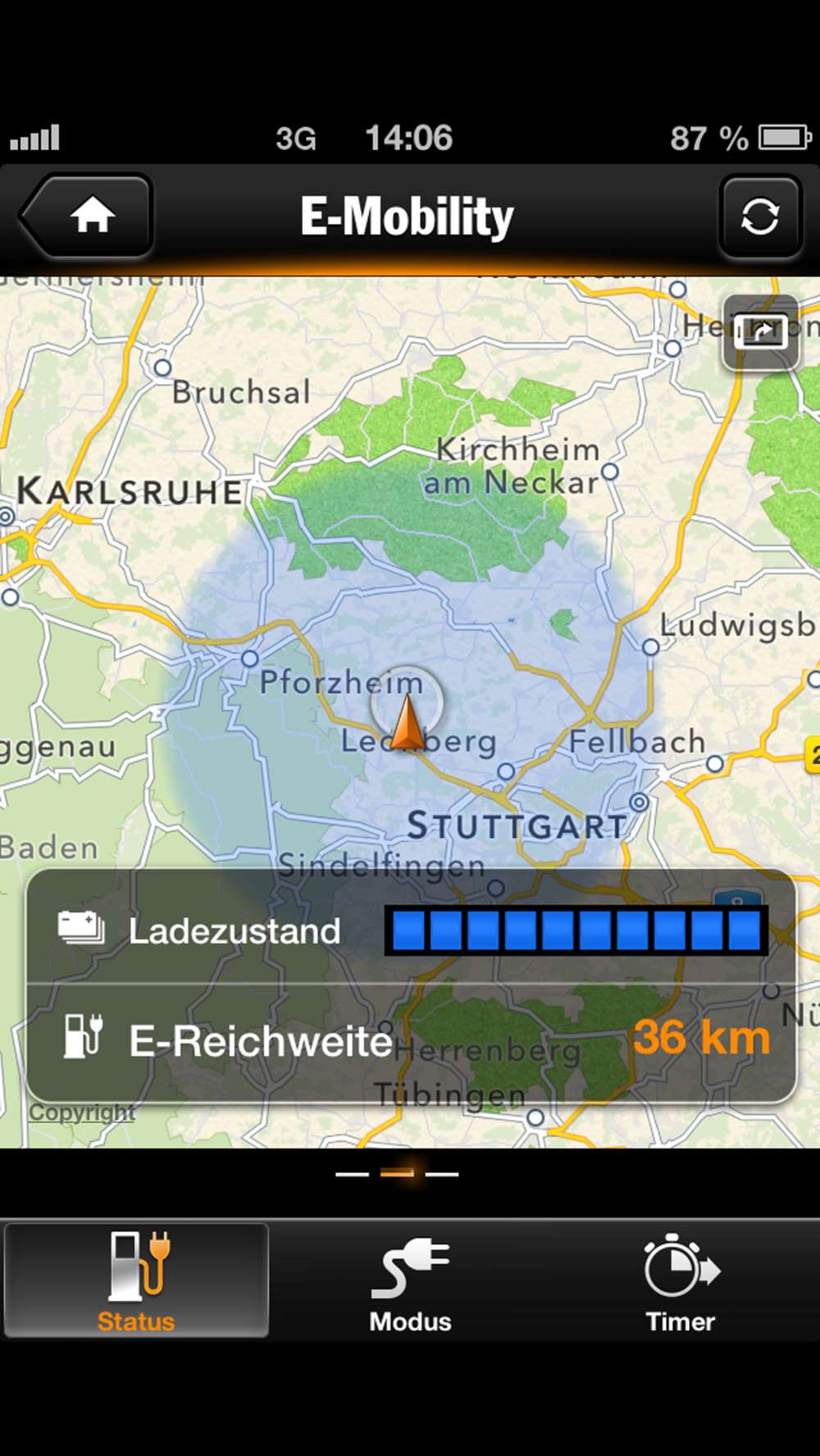This screenshot has height=1456, width=820.
Task: Open the map Copyright link
Action: pos(82,1112)
